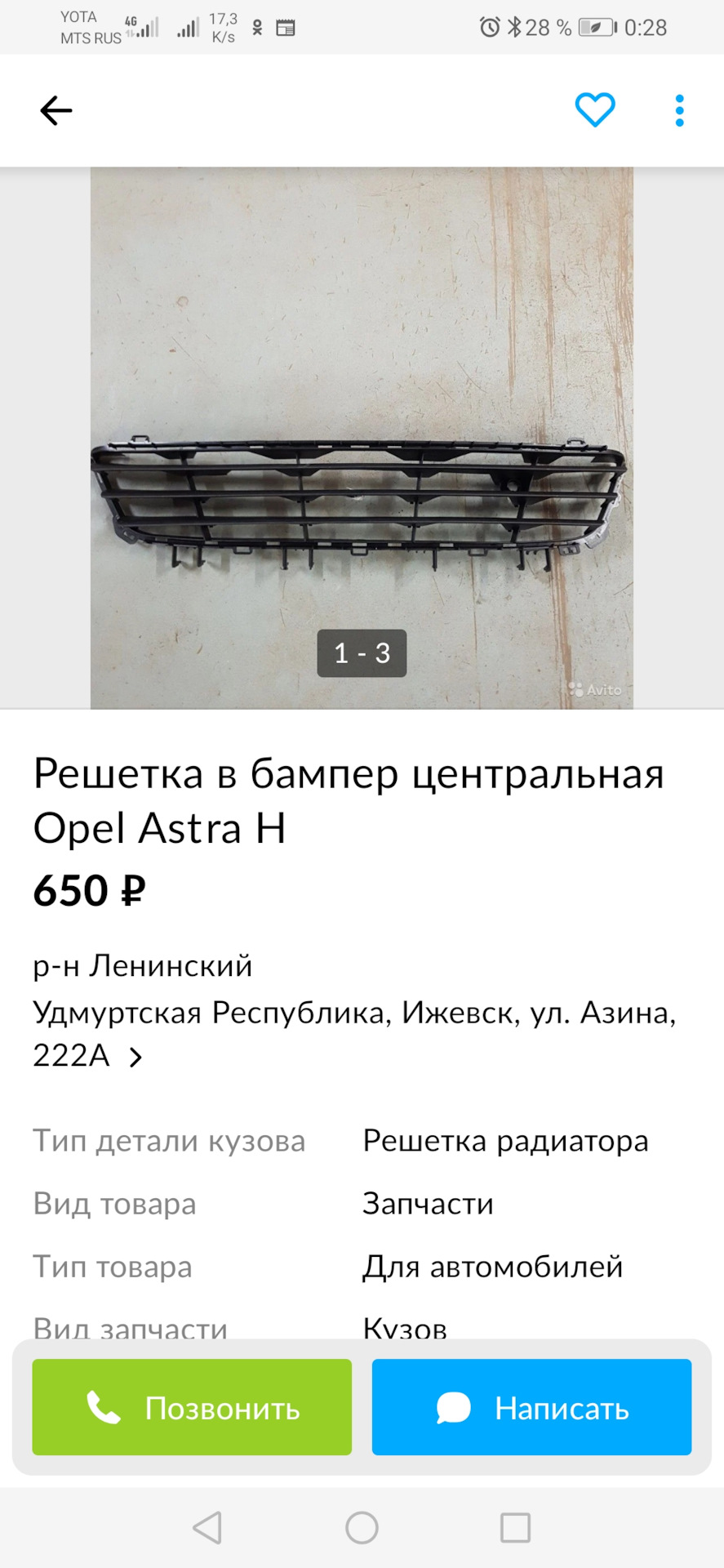Add this listing to favorites
This screenshot has width=724, height=1568.
(595, 110)
